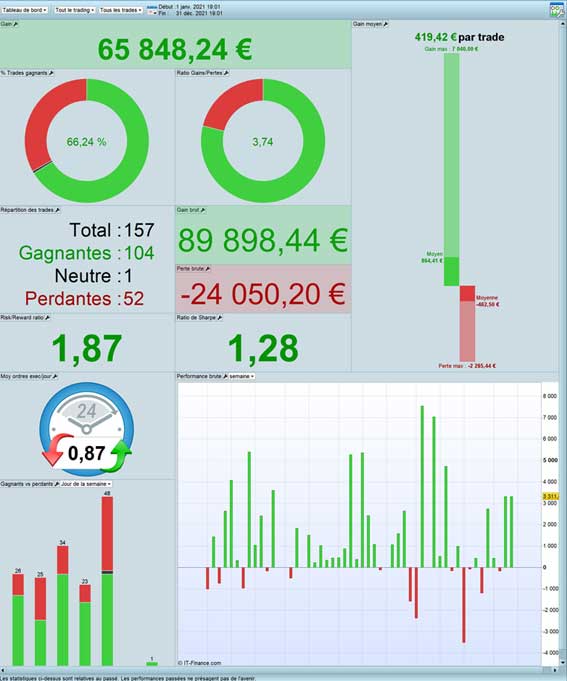567x681 pixels.
Task: Open settings wrench next to Gain moyen
Action: [x=386, y=24]
